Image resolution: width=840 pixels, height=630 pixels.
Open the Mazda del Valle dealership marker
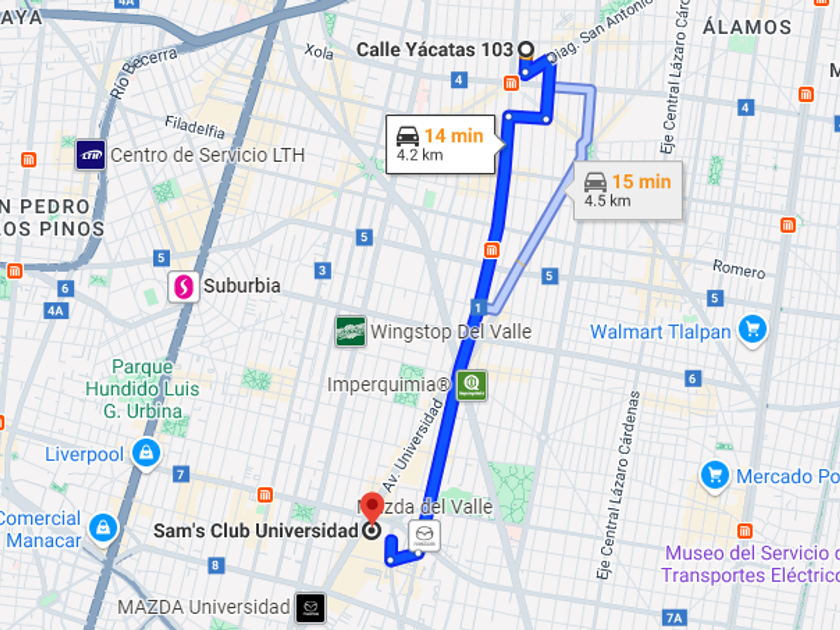[x=425, y=535]
